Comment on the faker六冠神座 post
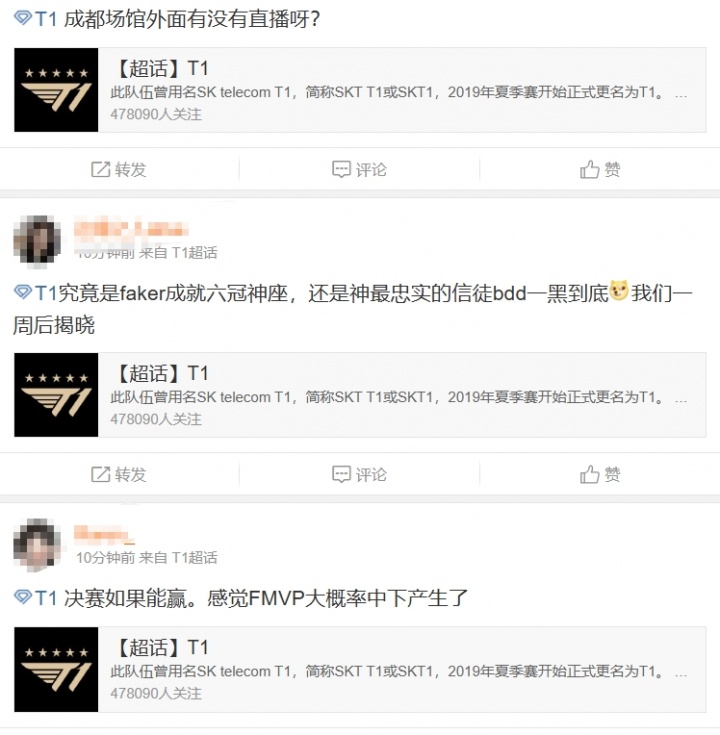 point(359,474)
